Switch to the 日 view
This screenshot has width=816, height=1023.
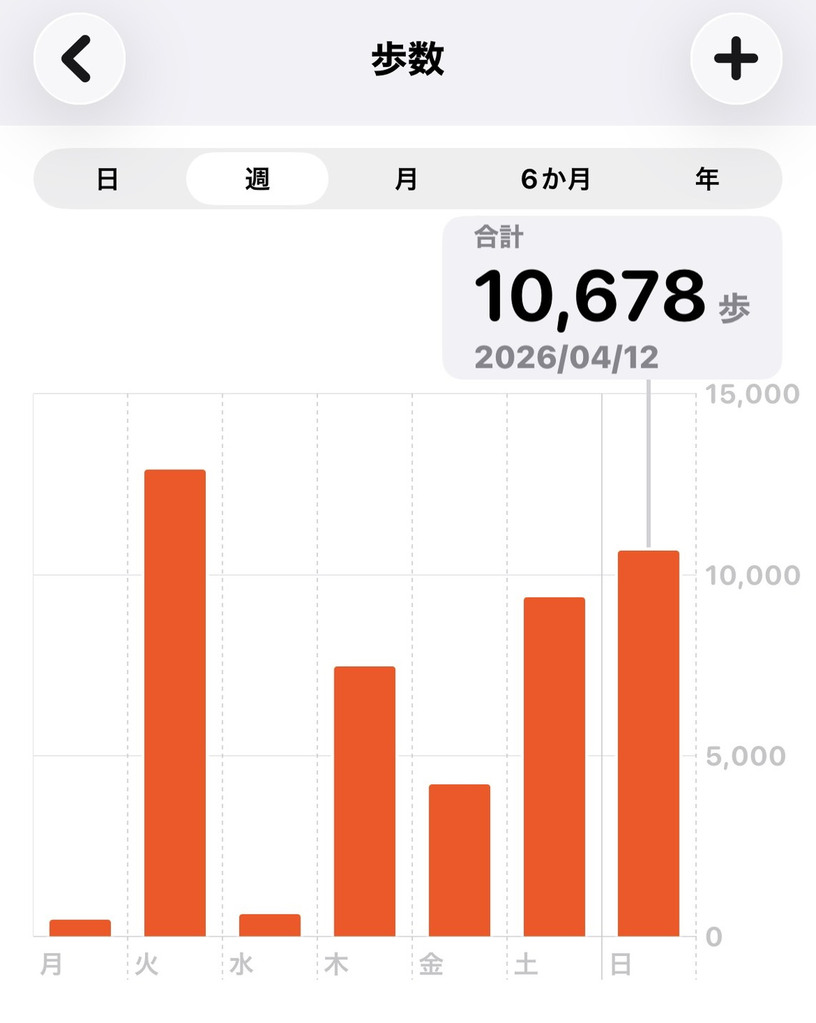[x=108, y=180]
